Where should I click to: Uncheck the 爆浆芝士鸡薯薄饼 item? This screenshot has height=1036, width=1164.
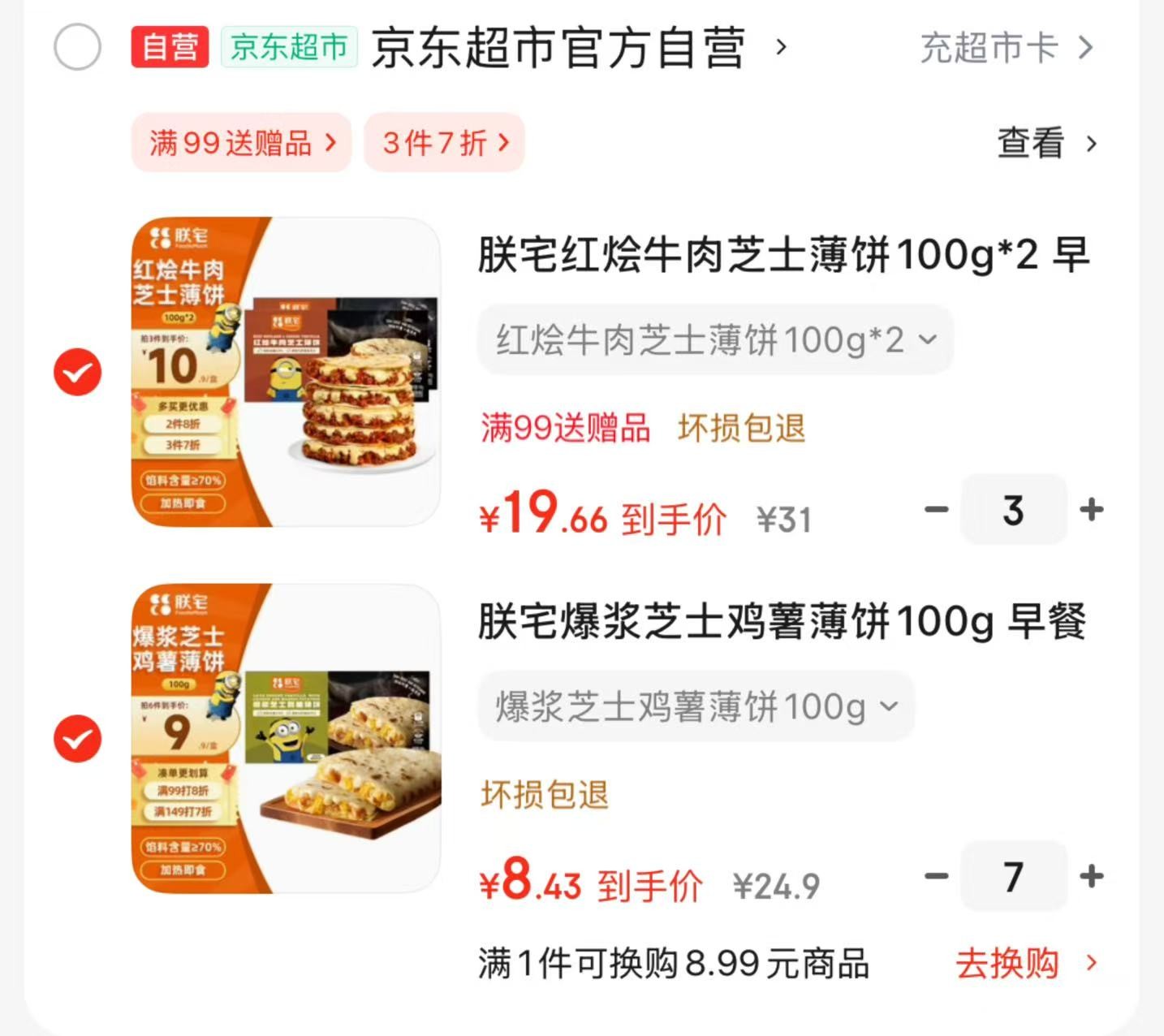77,739
